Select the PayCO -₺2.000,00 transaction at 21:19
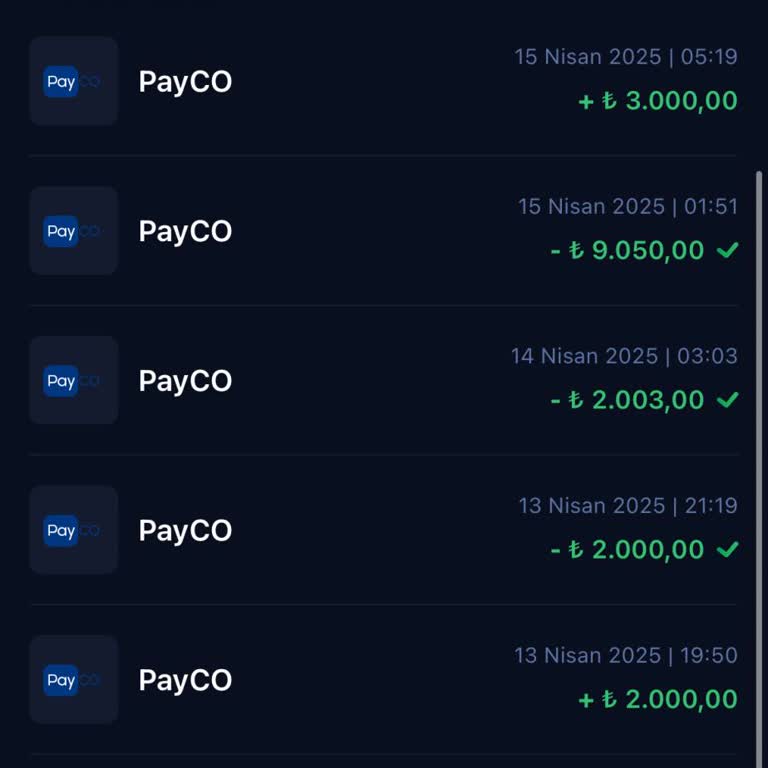The height and width of the screenshot is (768, 768). tap(383, 530)
